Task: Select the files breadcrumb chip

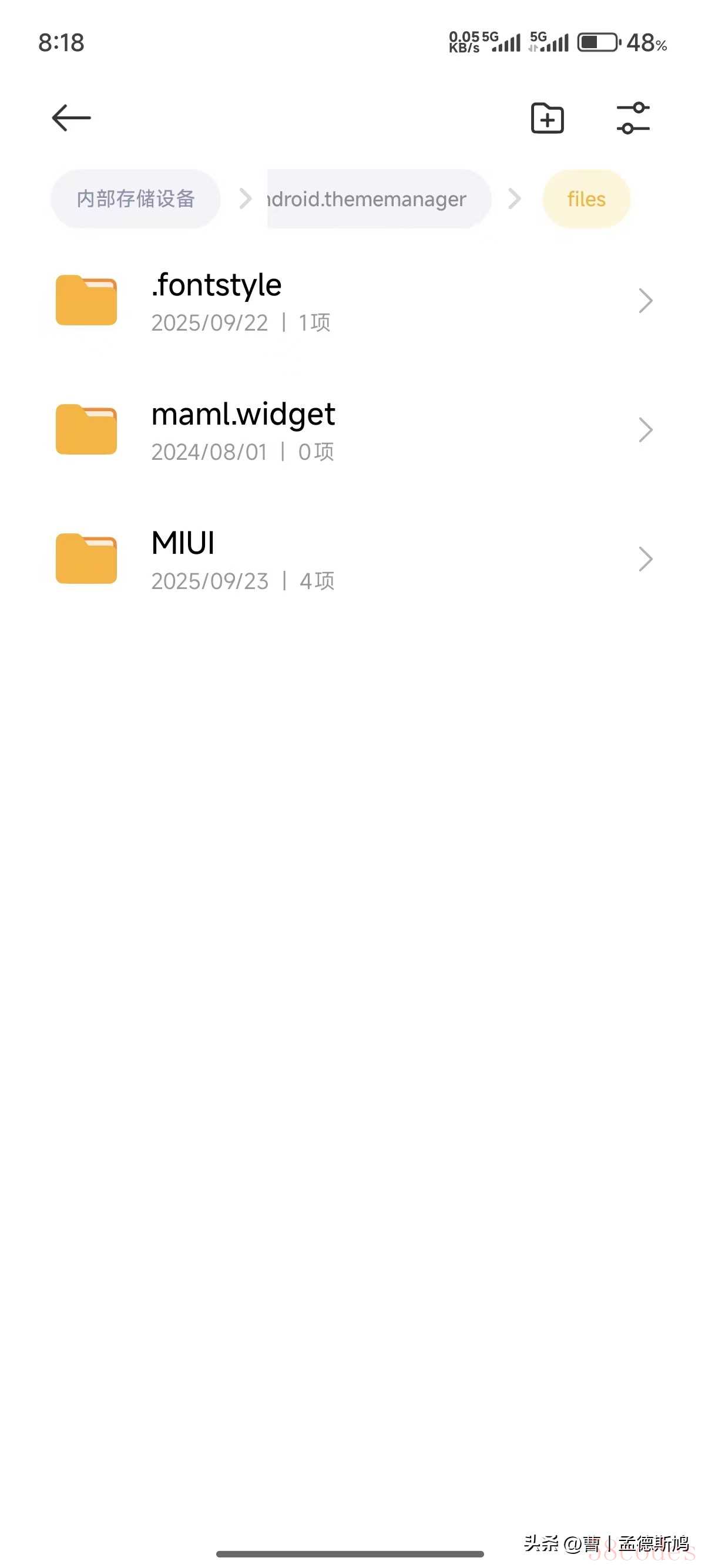Action: click(x=586, y=199)
